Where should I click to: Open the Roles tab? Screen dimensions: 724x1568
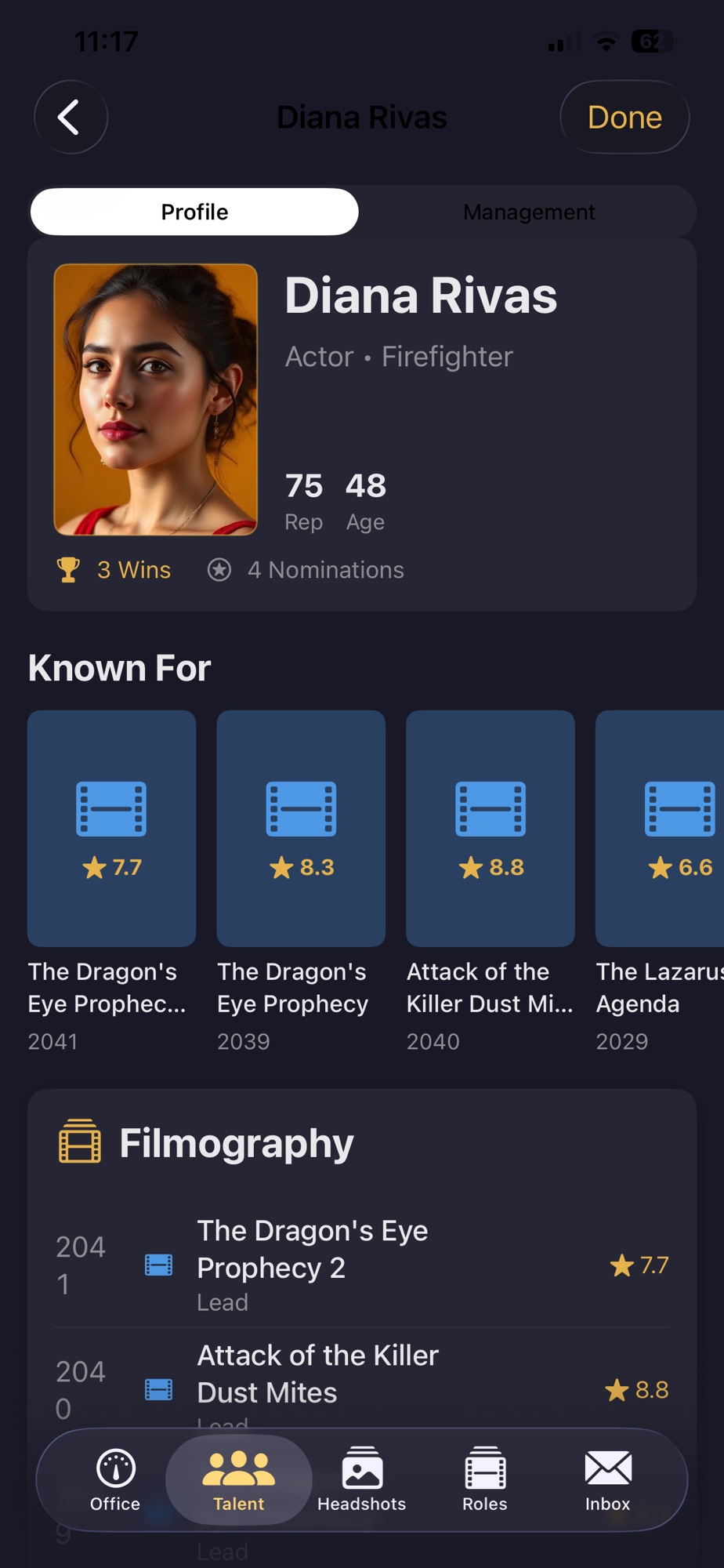click(x=485, y=1480)
